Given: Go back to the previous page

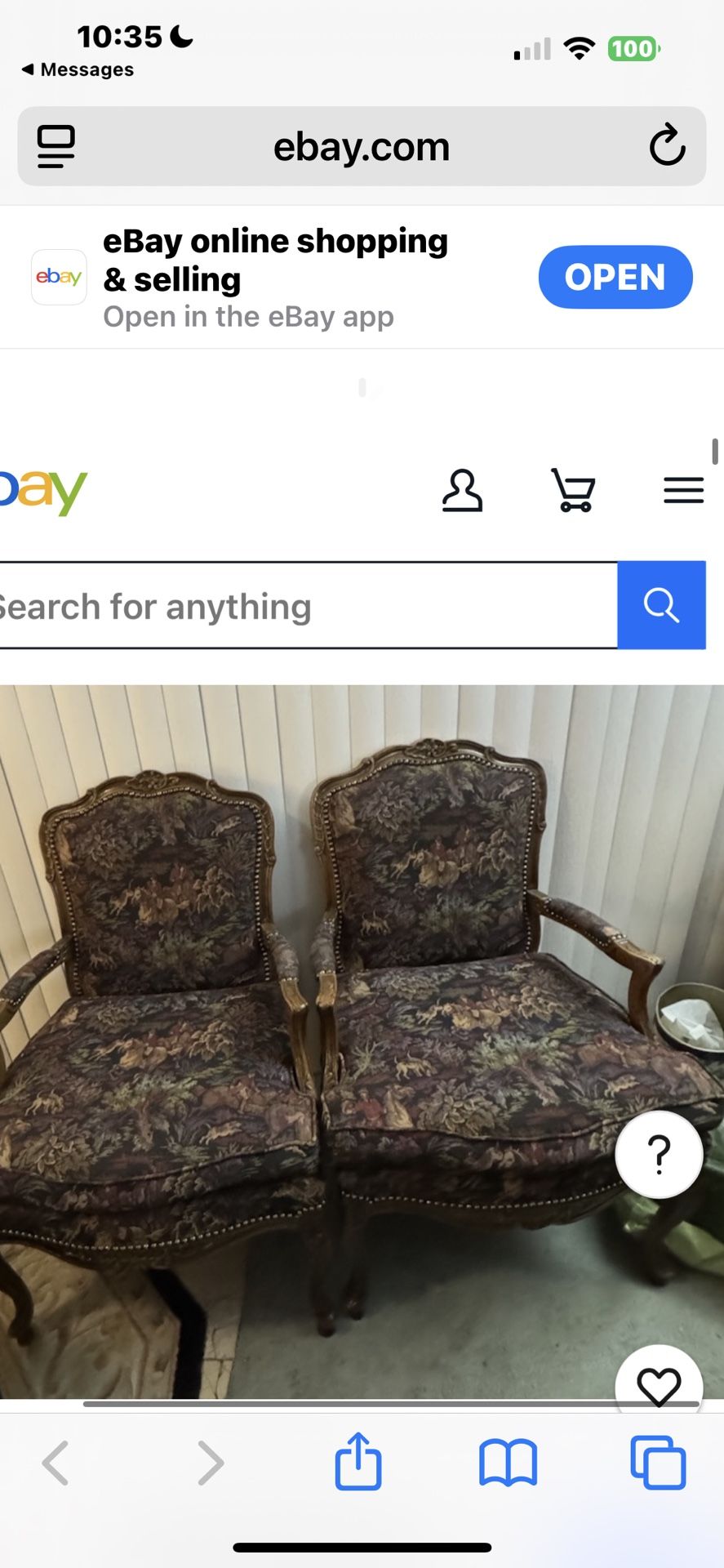Looking at the screenshot, I should [56, 1463].
